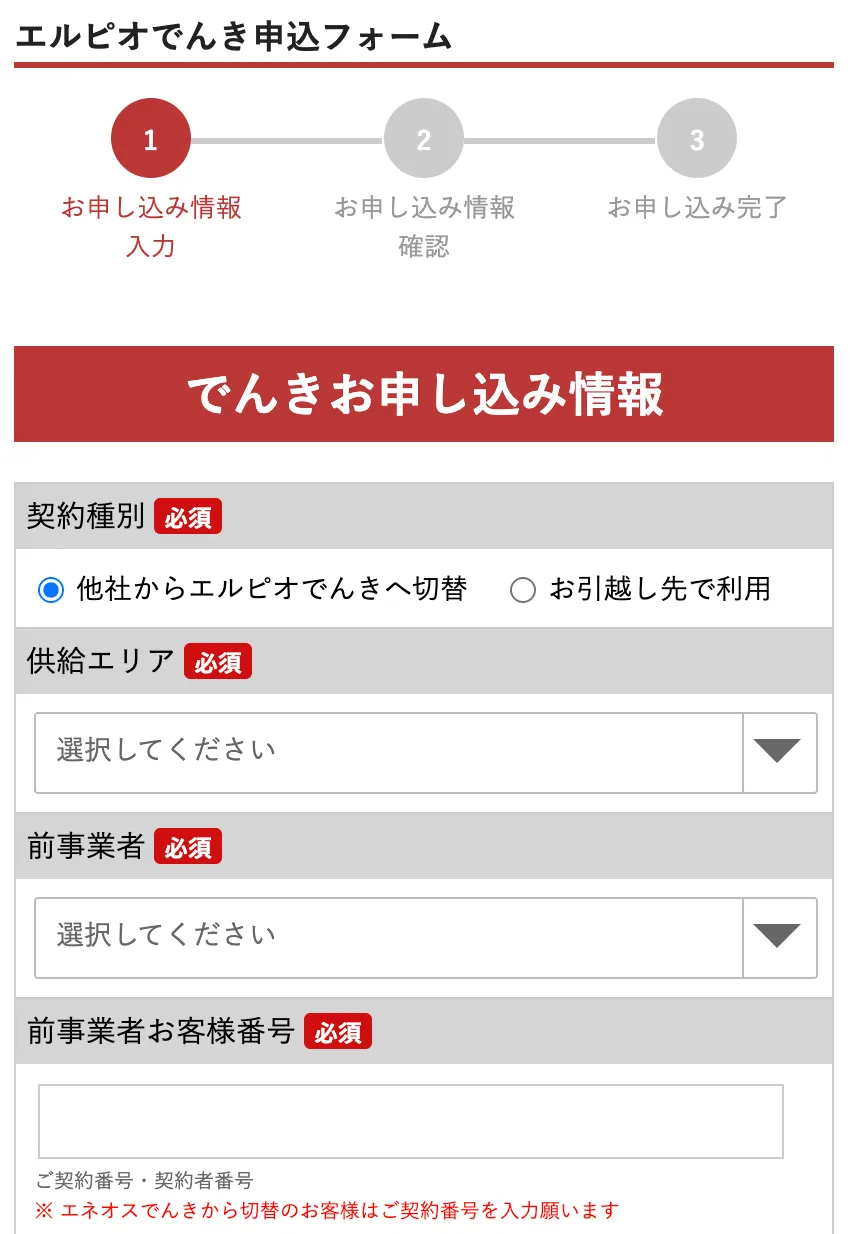Viewport: 850px width, 1234px height.
Task: Focus the 前事業者お客様番号 text field
Action: tap(410, 1121)
